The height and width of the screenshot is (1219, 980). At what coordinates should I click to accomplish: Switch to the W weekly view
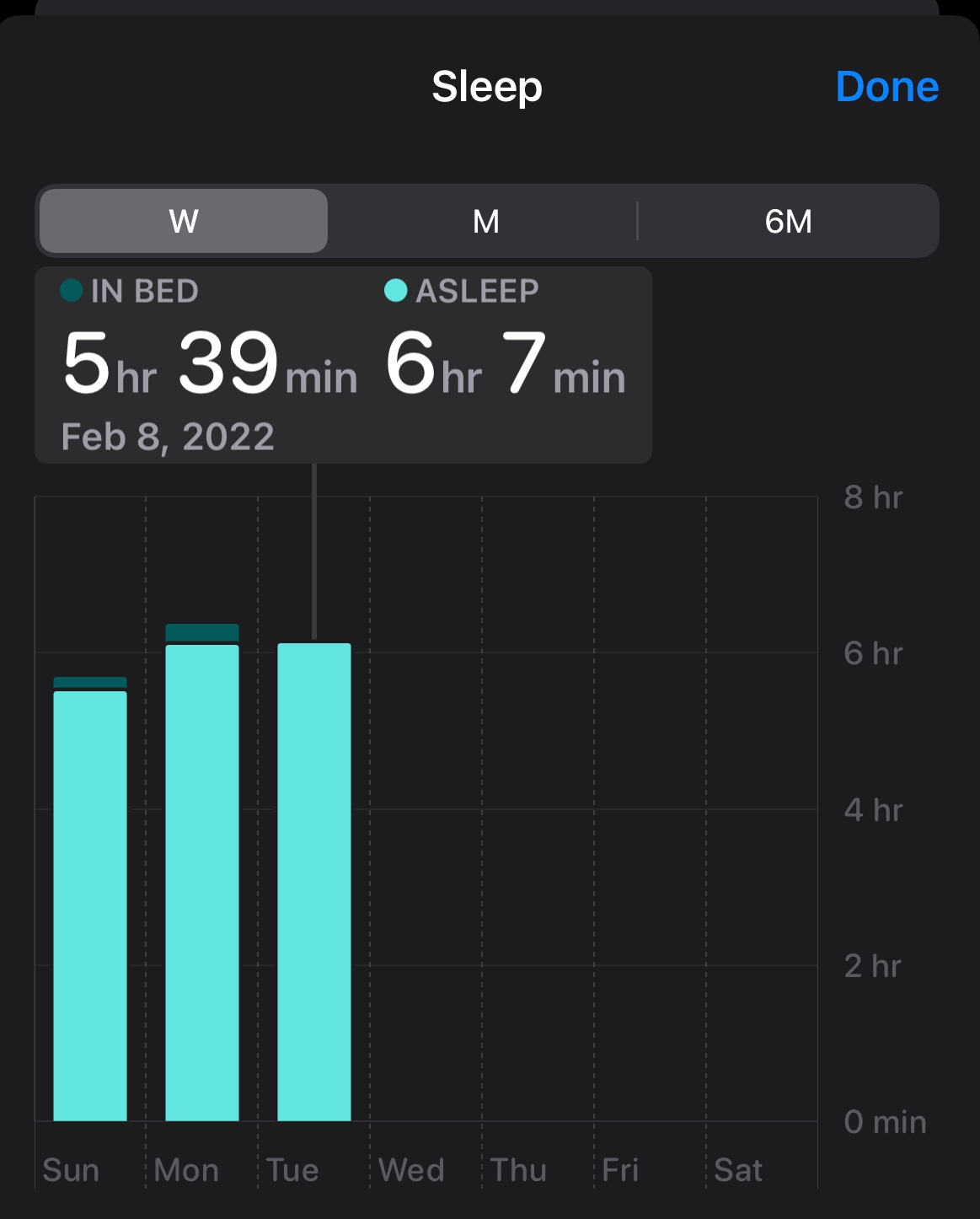coord(182,221)
